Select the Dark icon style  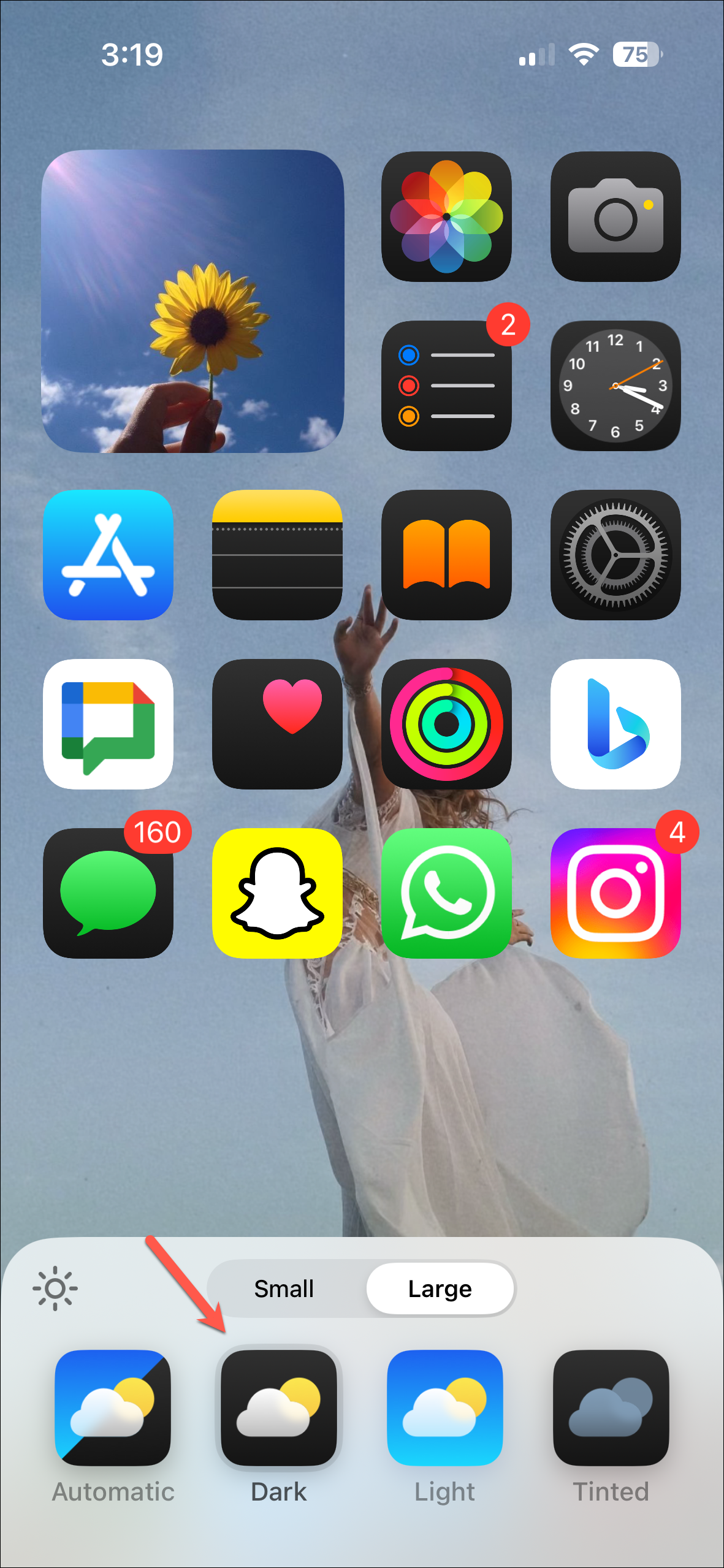tap(279, 1407)
